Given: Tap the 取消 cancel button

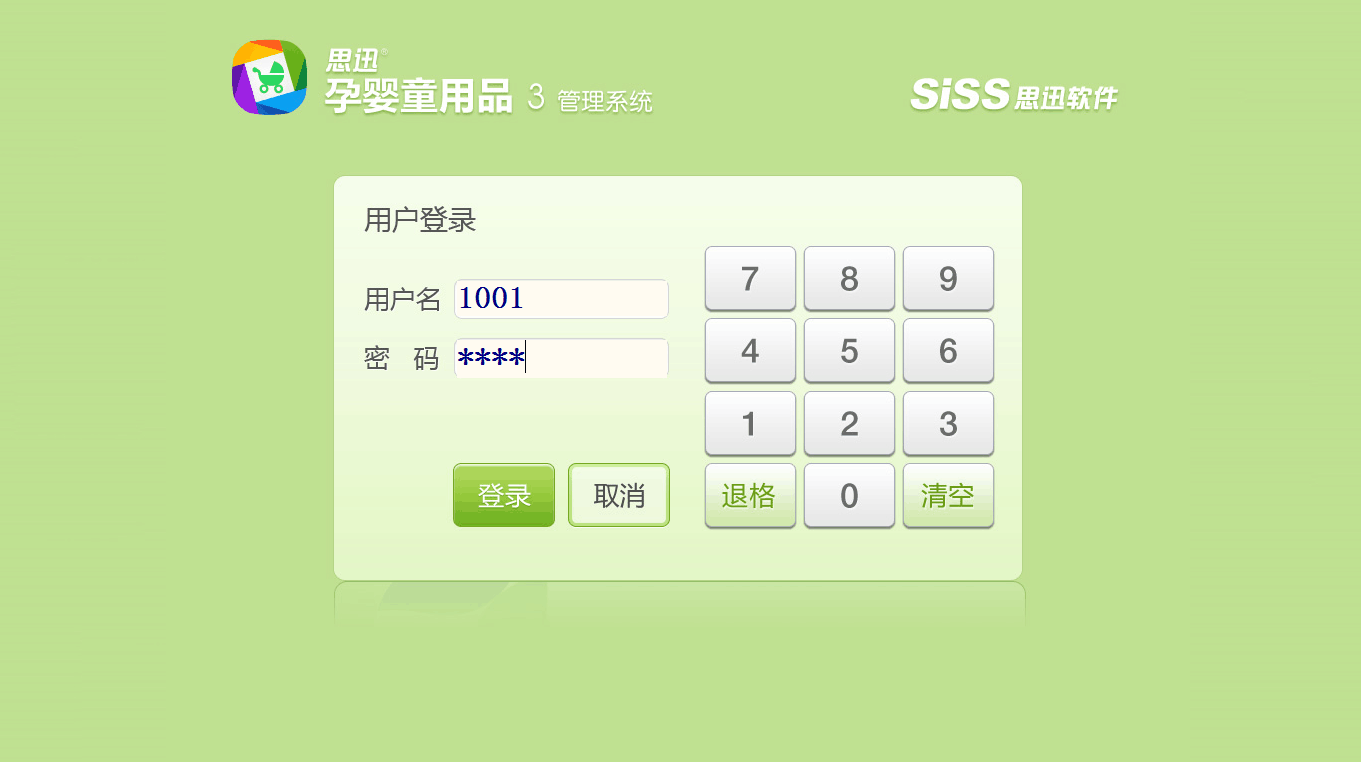Looking at the screenshot, I should pyautogui.click(x=619, y=495).
